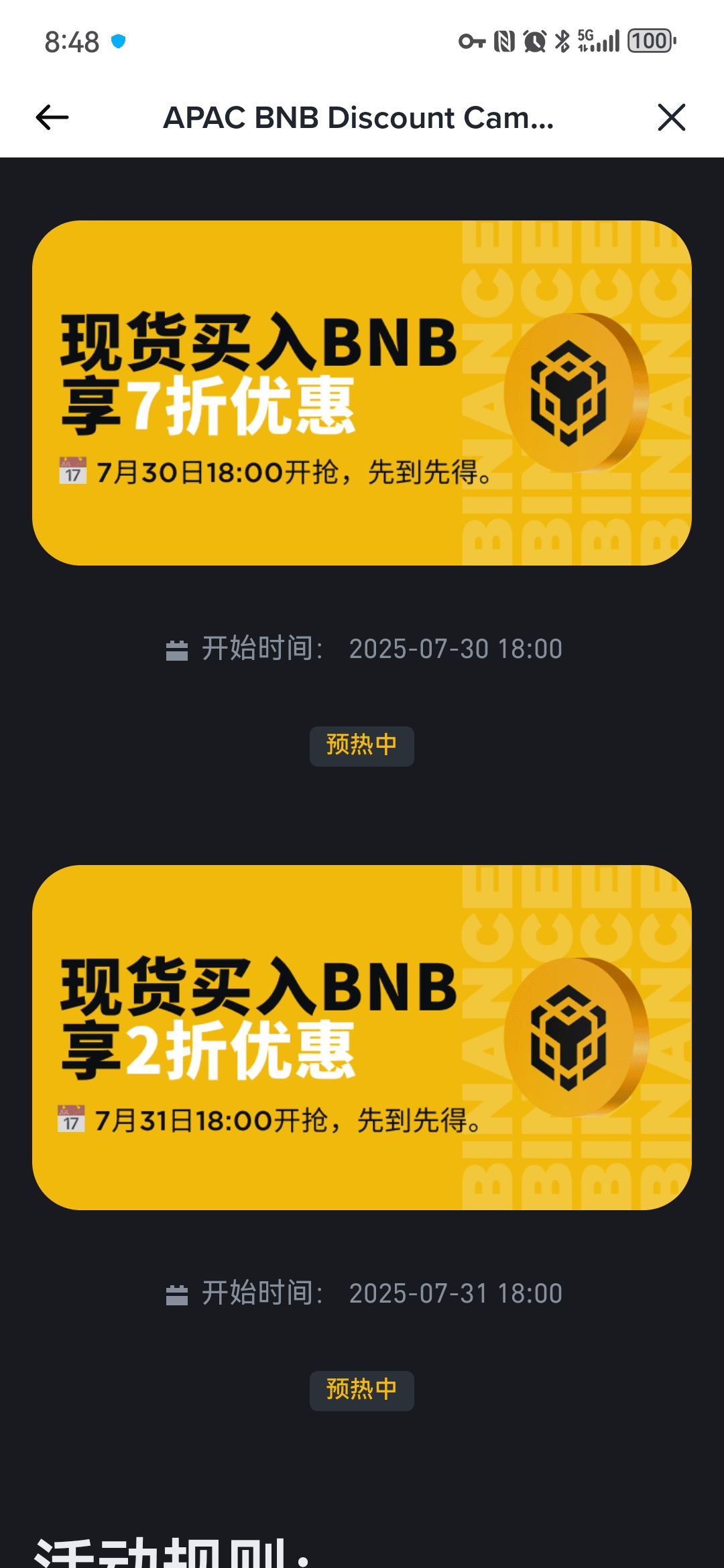Tap 预热中 button under the 07-31 start time
This screenshot has height=1568, width=724.
click(361, 1390)
